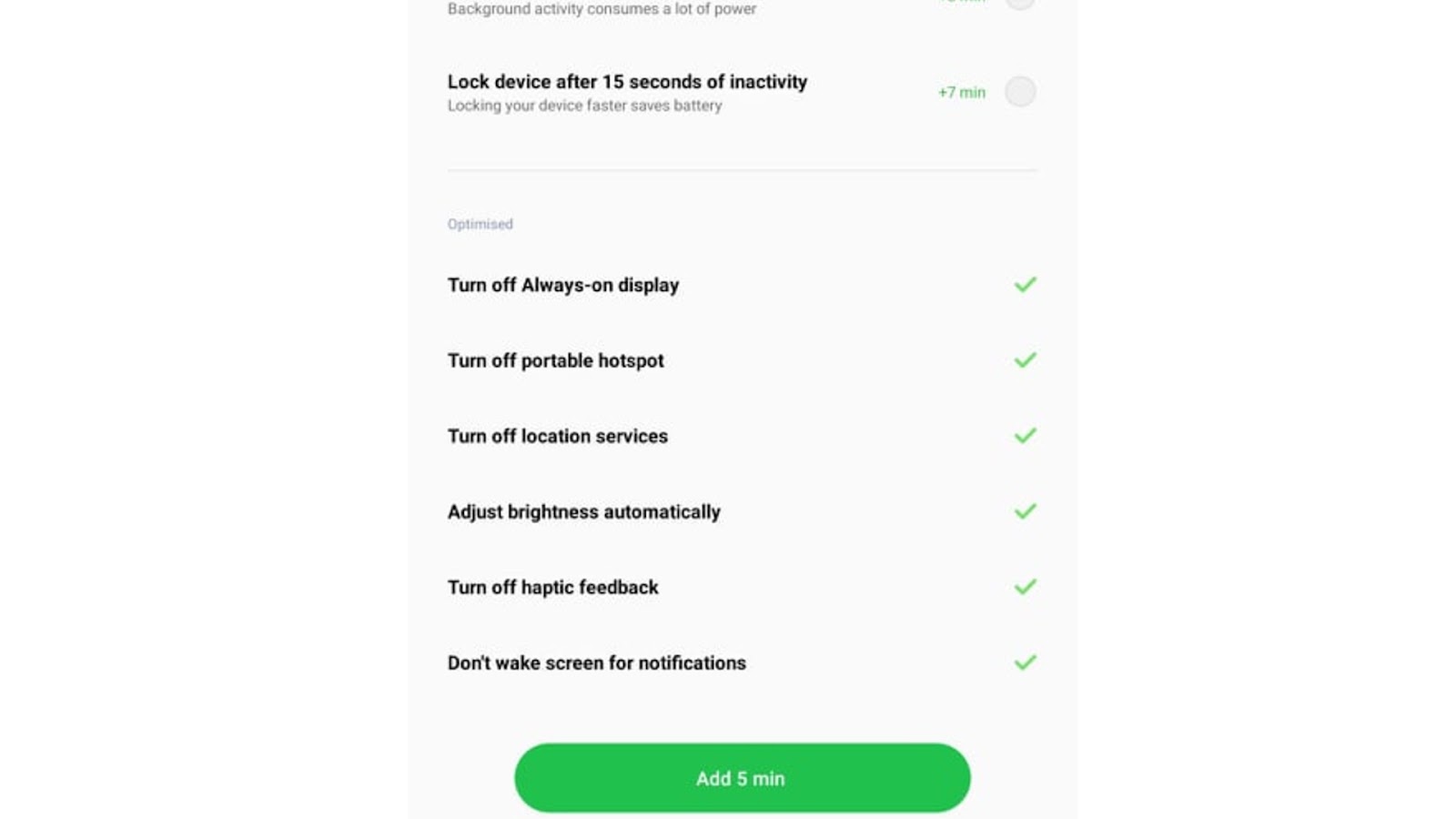1456x819 pixels.
Task: Tap the Add 5 min button
Action: [x=742, y=778]
